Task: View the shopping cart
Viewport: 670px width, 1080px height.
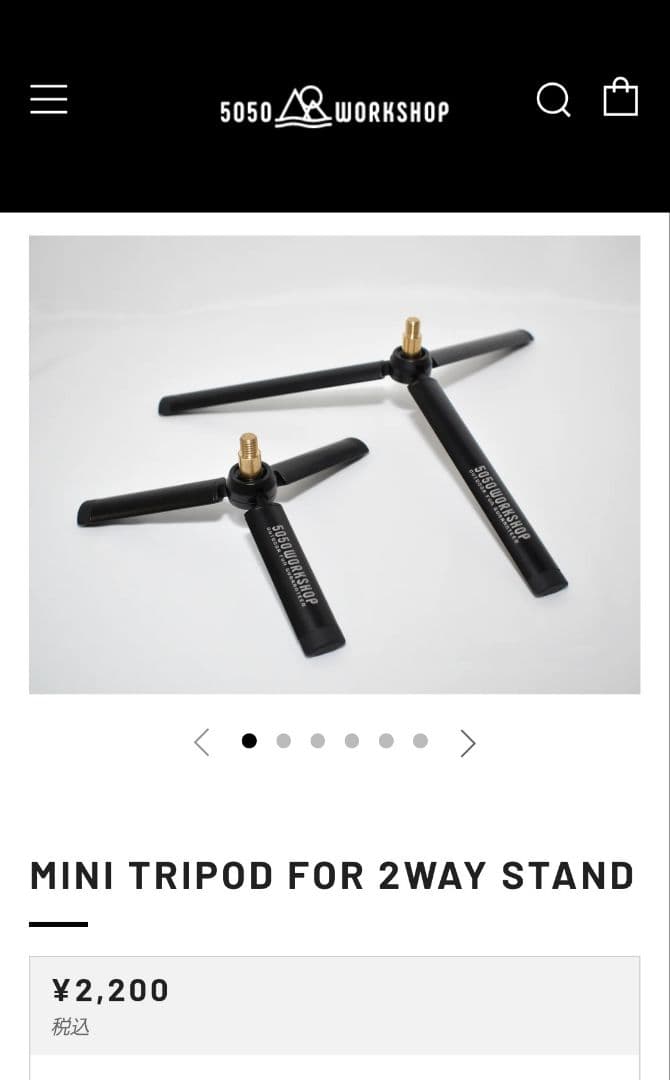Action: (620, 98)
